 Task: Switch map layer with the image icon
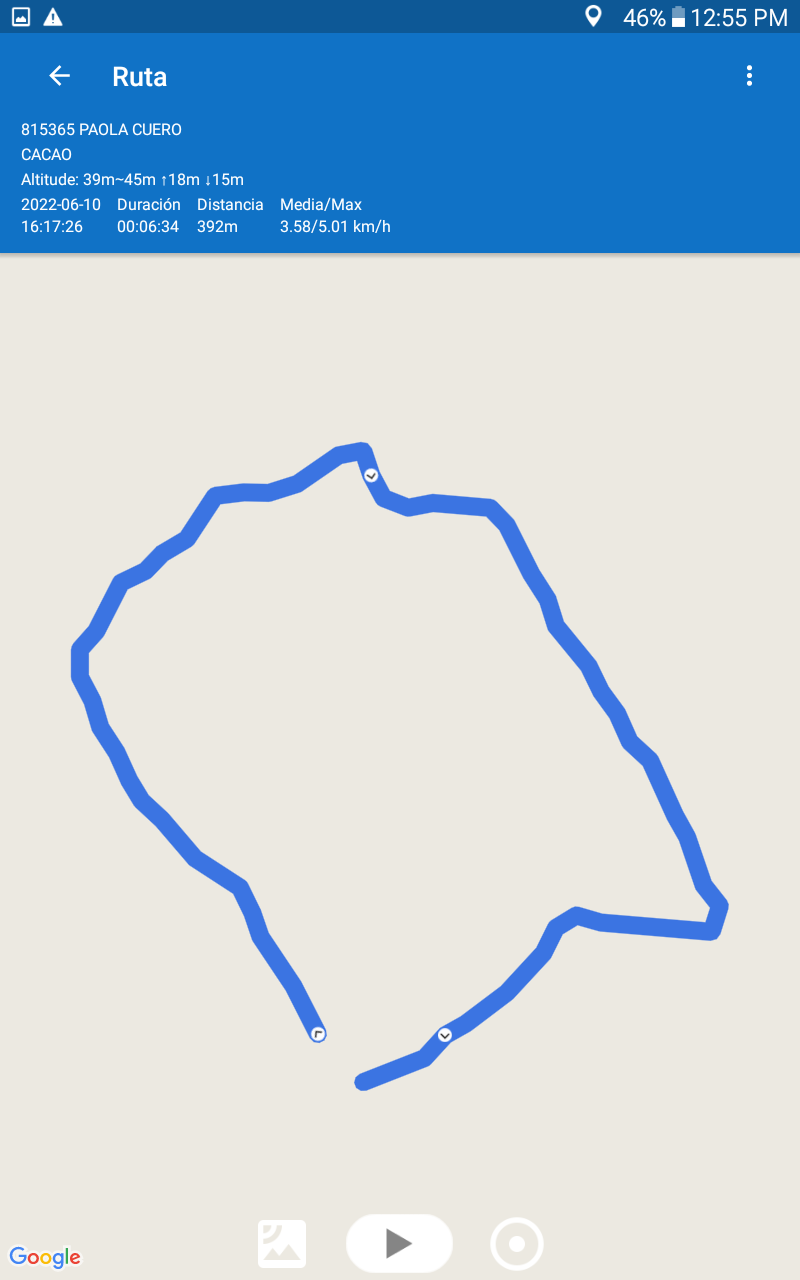tap(282, 1244)
